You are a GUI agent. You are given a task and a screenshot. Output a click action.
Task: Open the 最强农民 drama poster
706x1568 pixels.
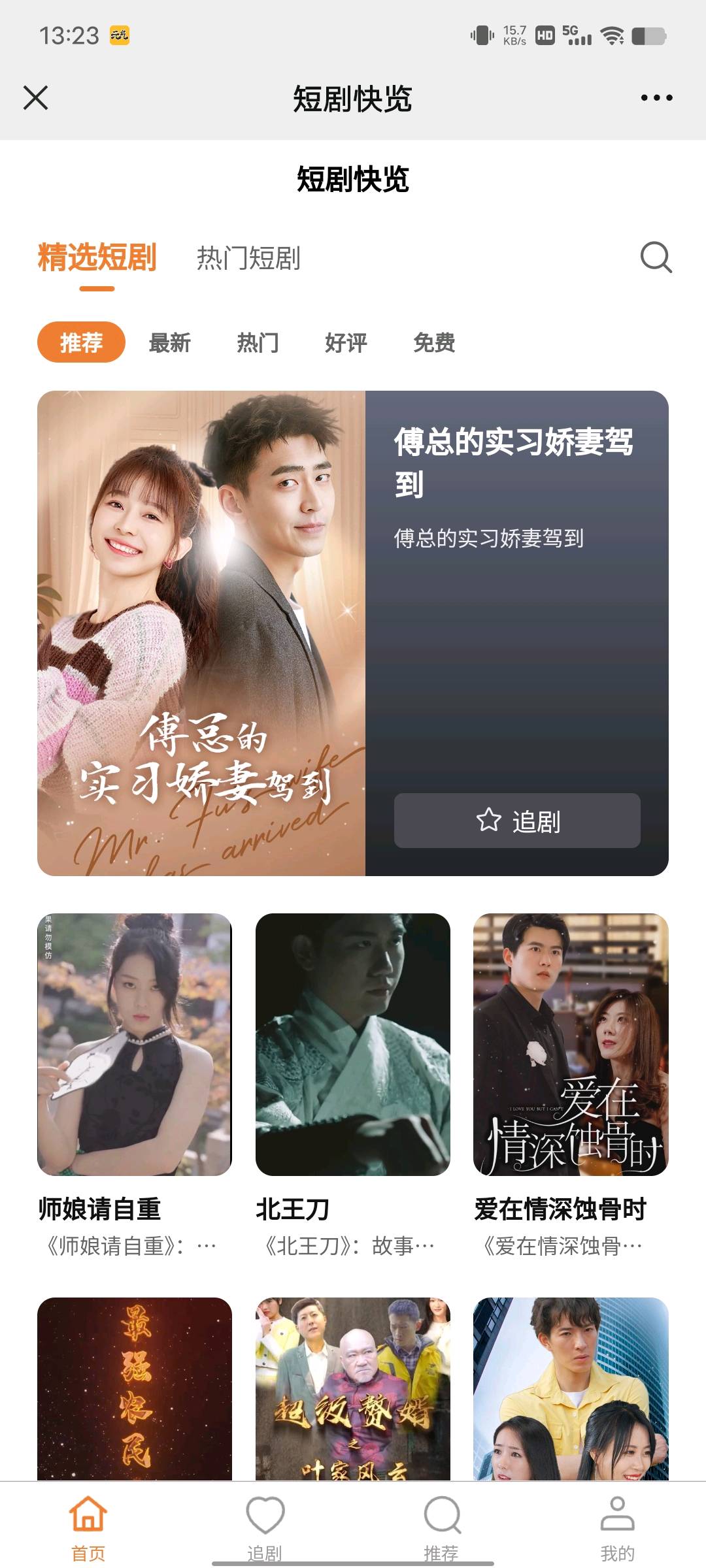tap(135, 1388)
